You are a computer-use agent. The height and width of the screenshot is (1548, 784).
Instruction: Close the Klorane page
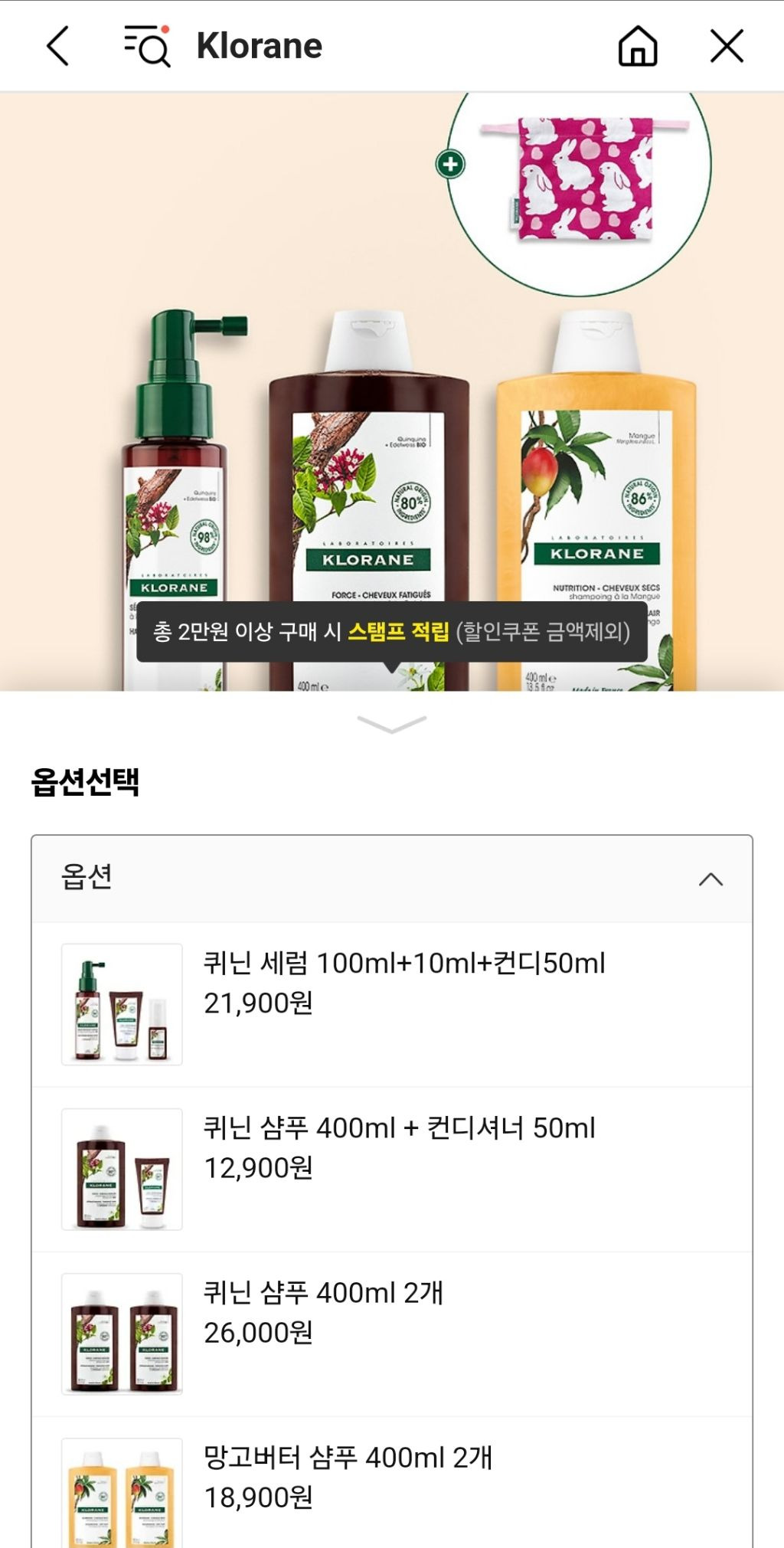tap(726, 46)
